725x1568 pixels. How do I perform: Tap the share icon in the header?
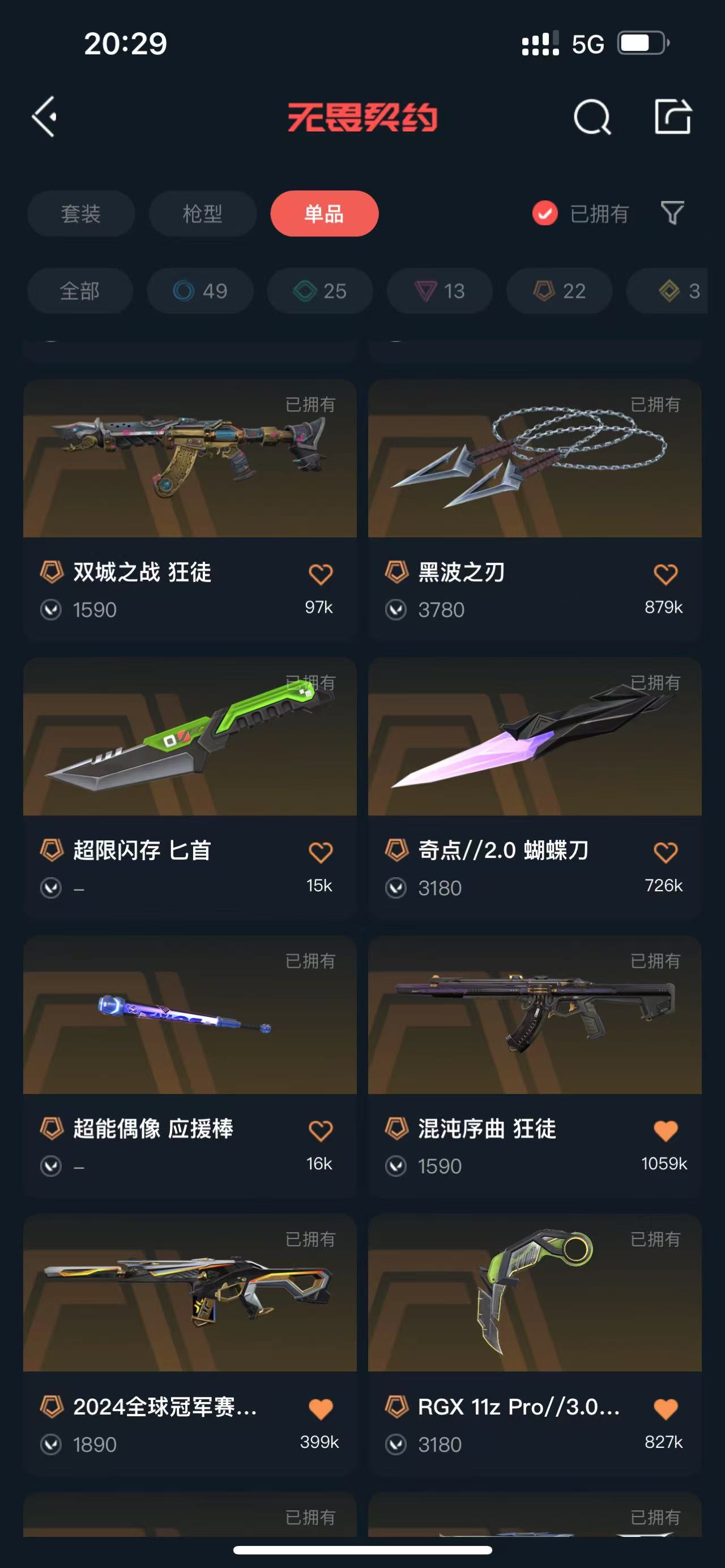673,116
